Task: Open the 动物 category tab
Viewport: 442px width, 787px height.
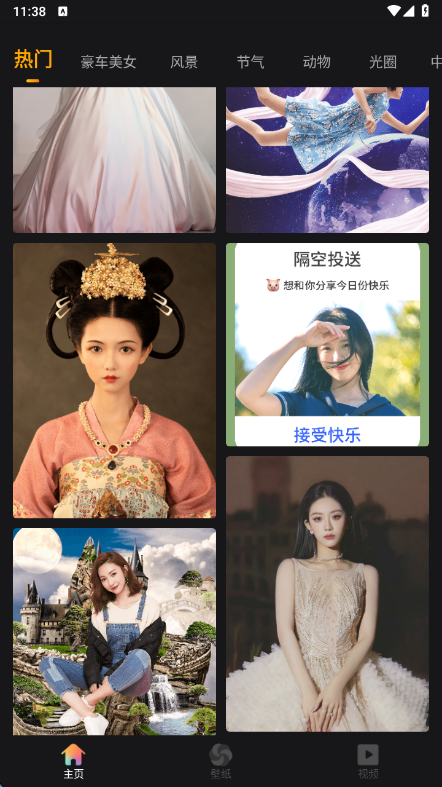Action: point(317,62)
